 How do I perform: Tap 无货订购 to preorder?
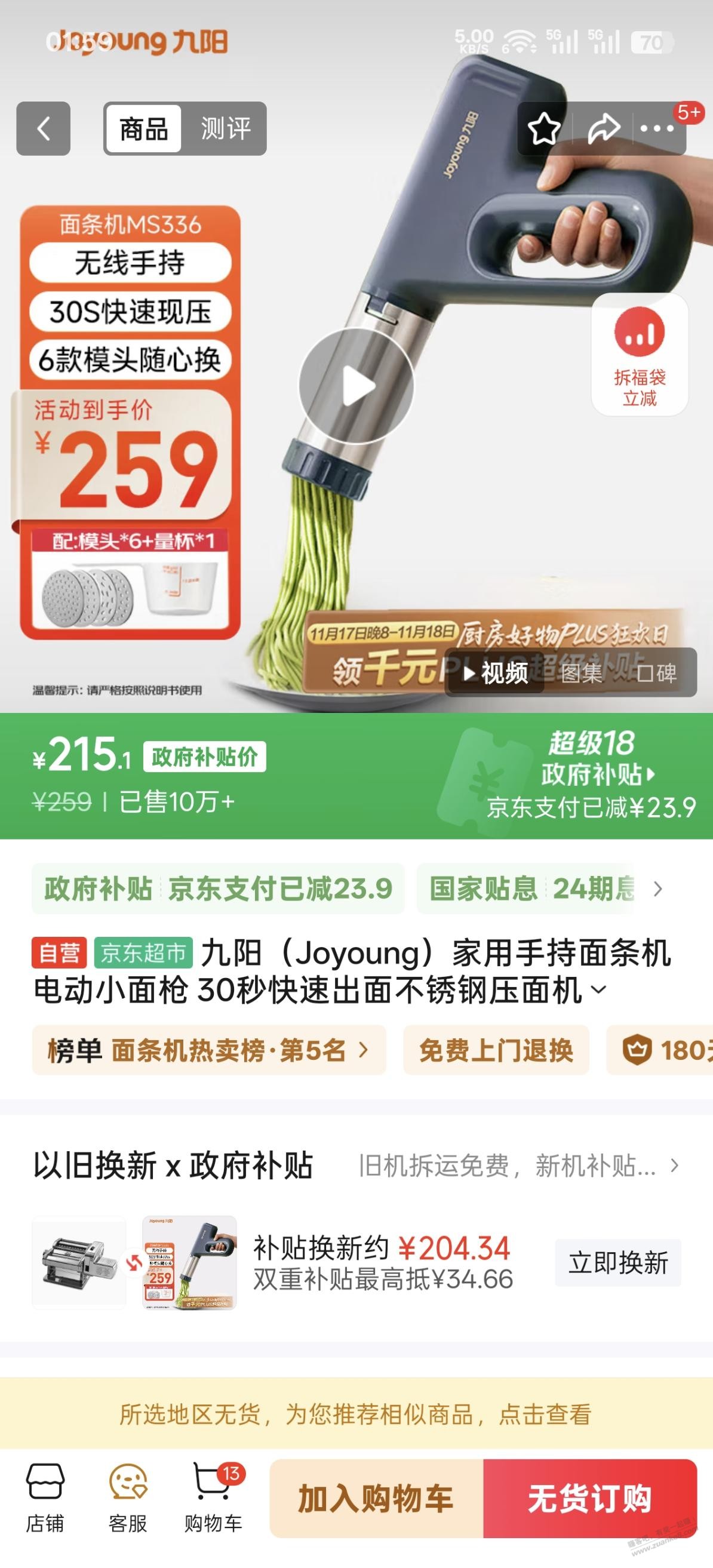coord(589,1498)
